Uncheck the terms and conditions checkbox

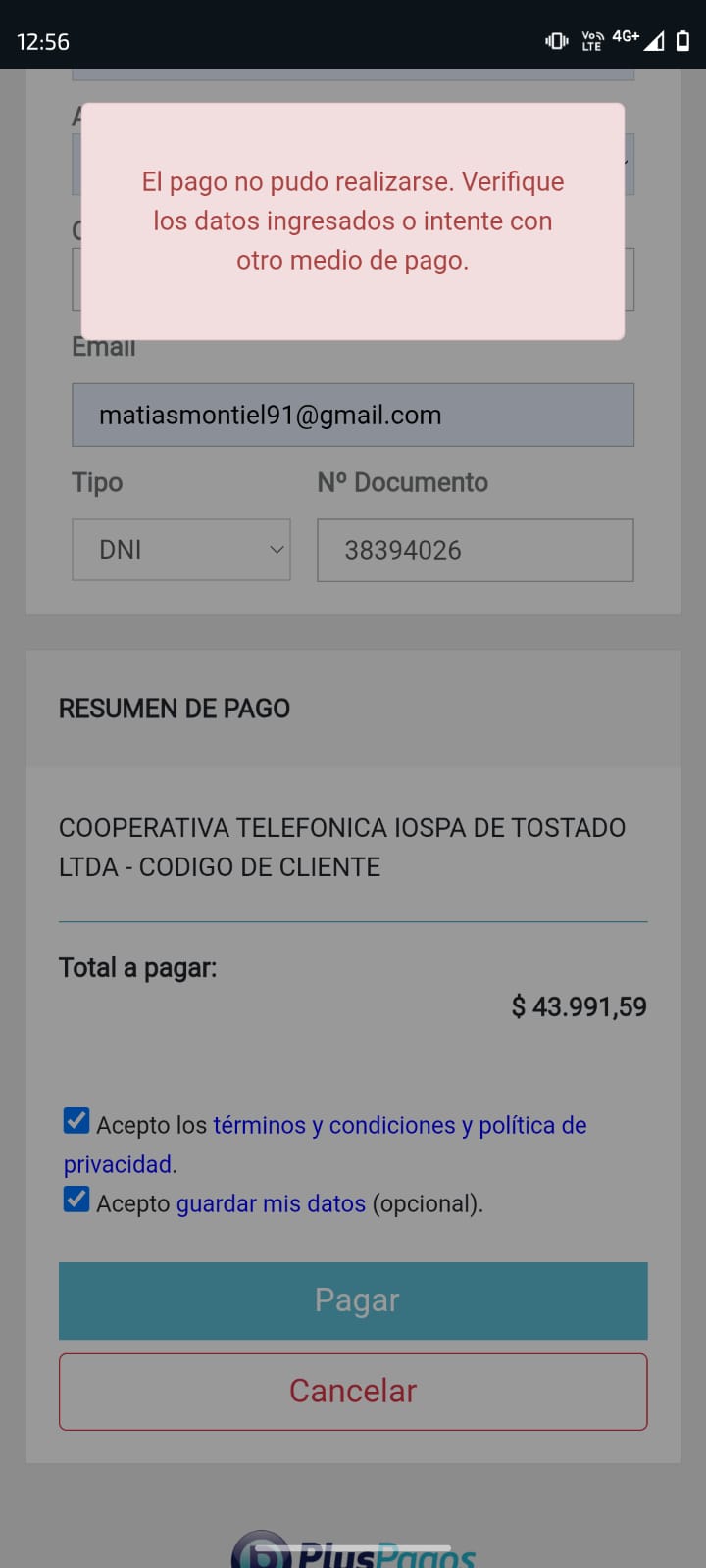(76, 1121)
